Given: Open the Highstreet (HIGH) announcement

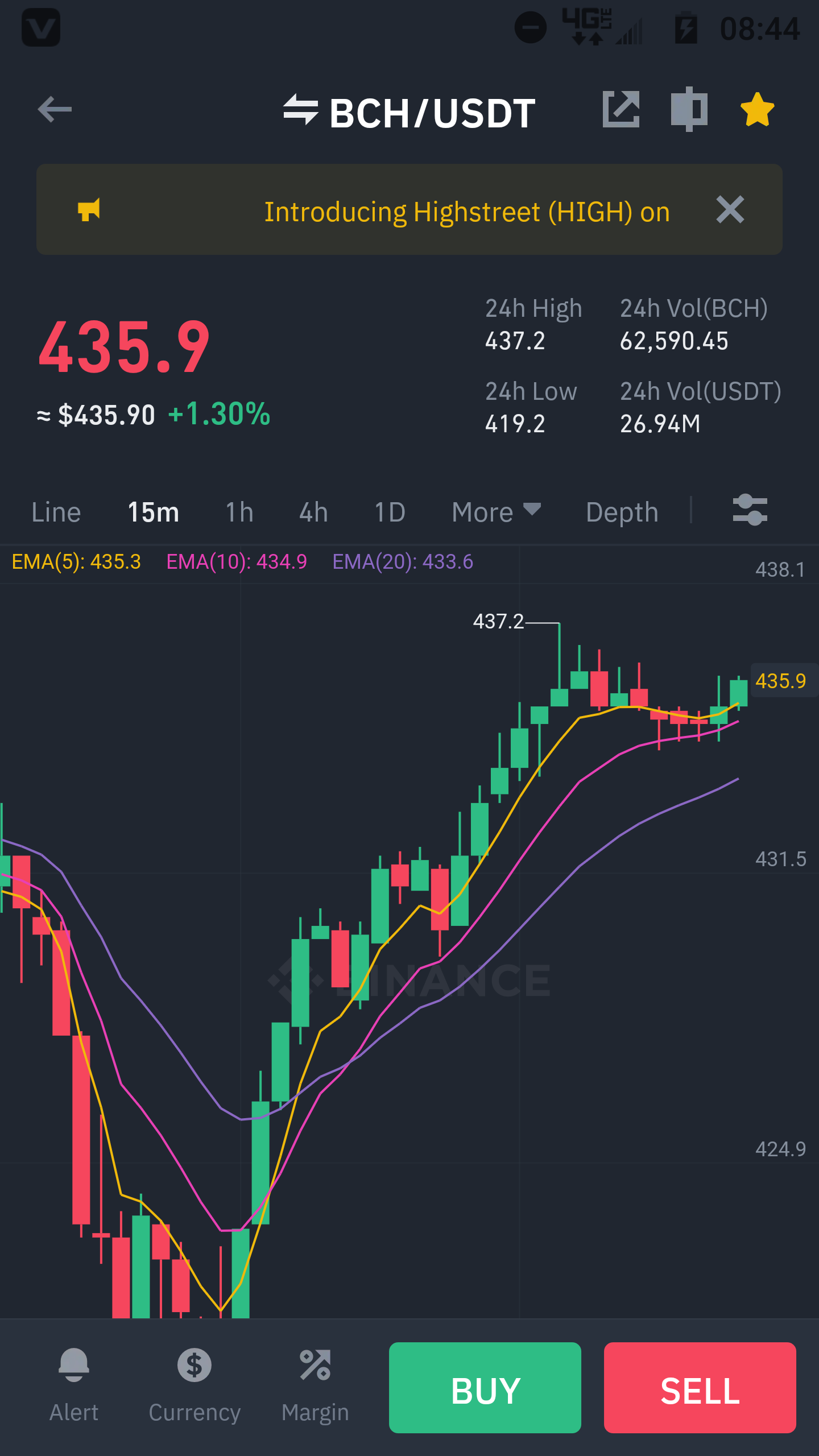Looking at the screenshot, I should 466,212.
